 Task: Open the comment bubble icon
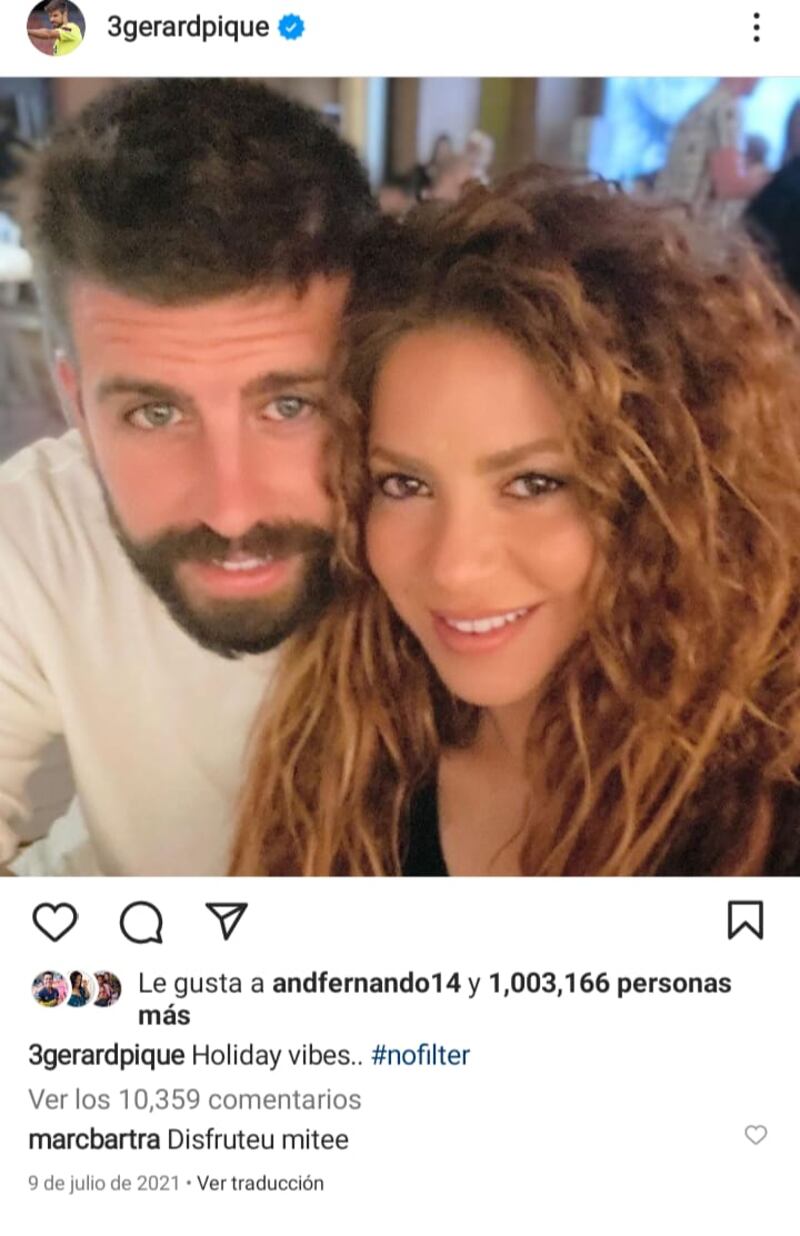coord(141,921)
